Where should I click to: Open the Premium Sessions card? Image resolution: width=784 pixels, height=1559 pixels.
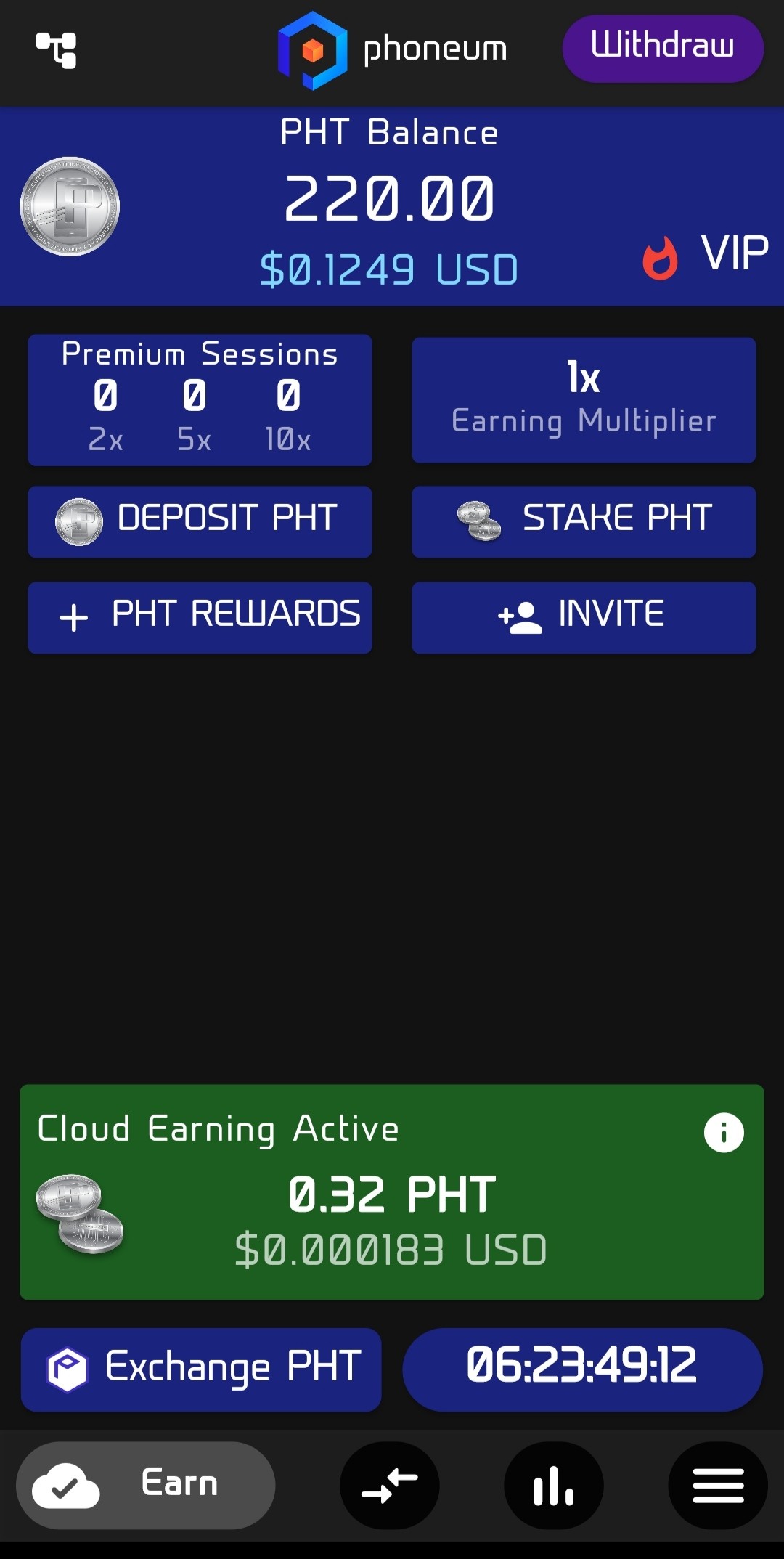[x=200, y=400]
